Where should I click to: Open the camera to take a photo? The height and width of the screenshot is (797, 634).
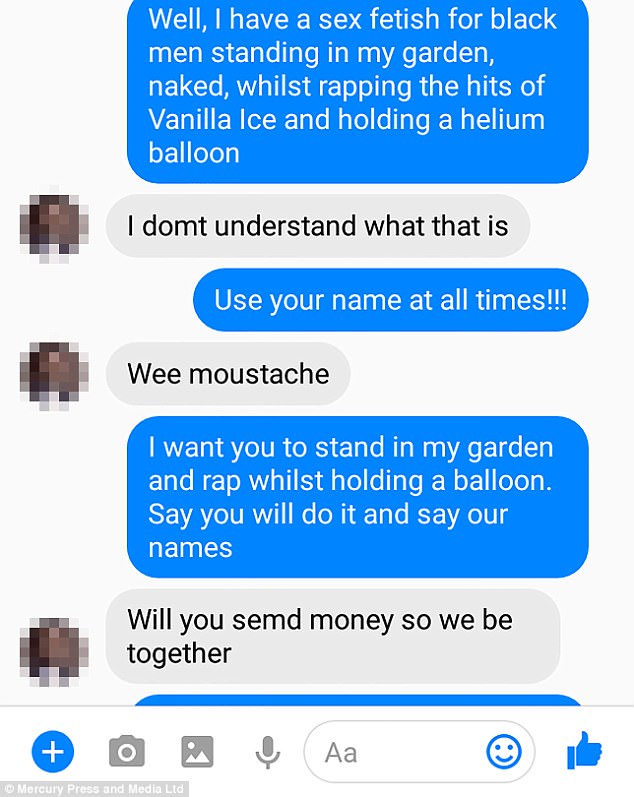click(126, 751)
